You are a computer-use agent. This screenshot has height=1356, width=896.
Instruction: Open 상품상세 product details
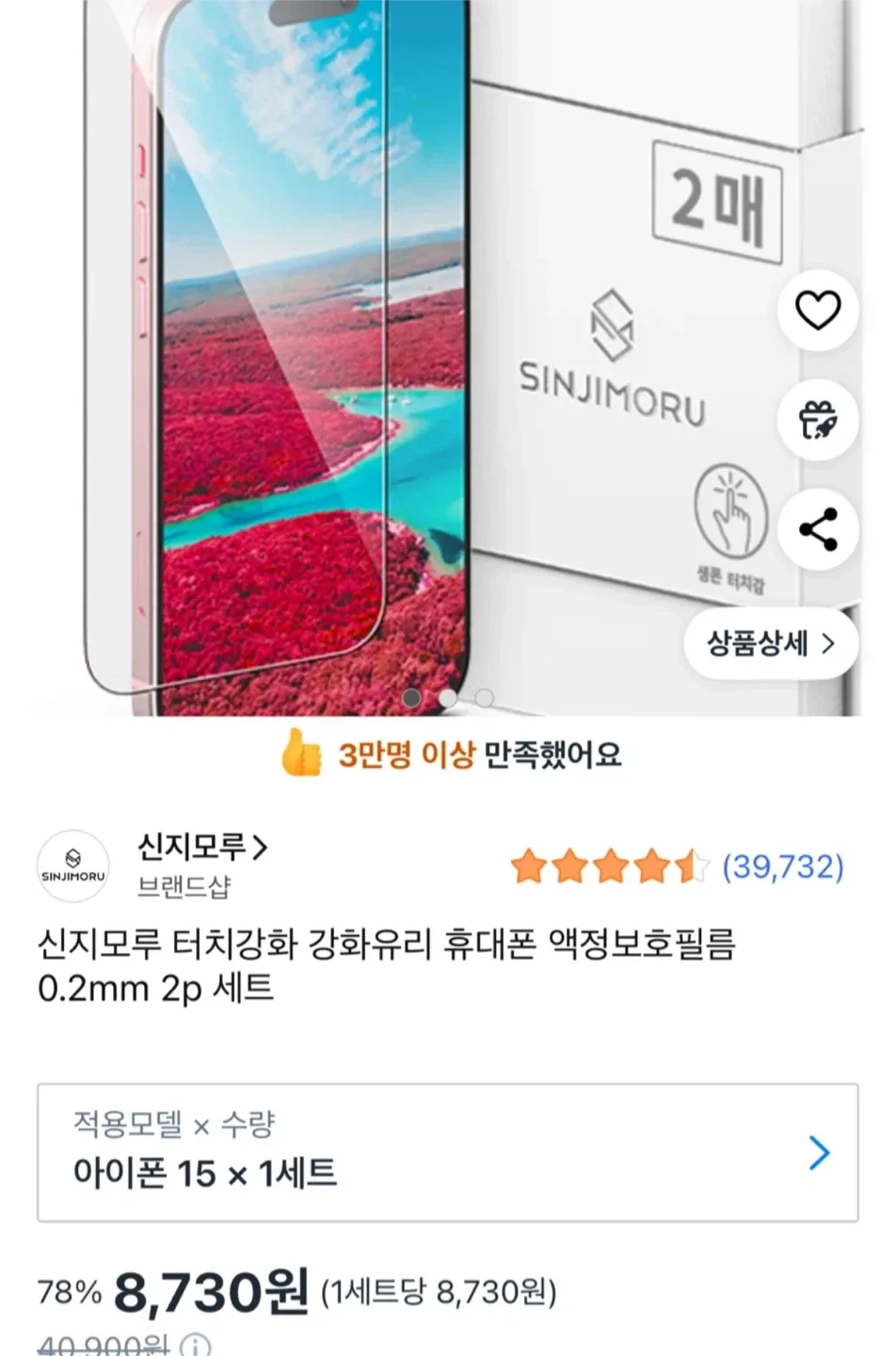coord(770,644)
